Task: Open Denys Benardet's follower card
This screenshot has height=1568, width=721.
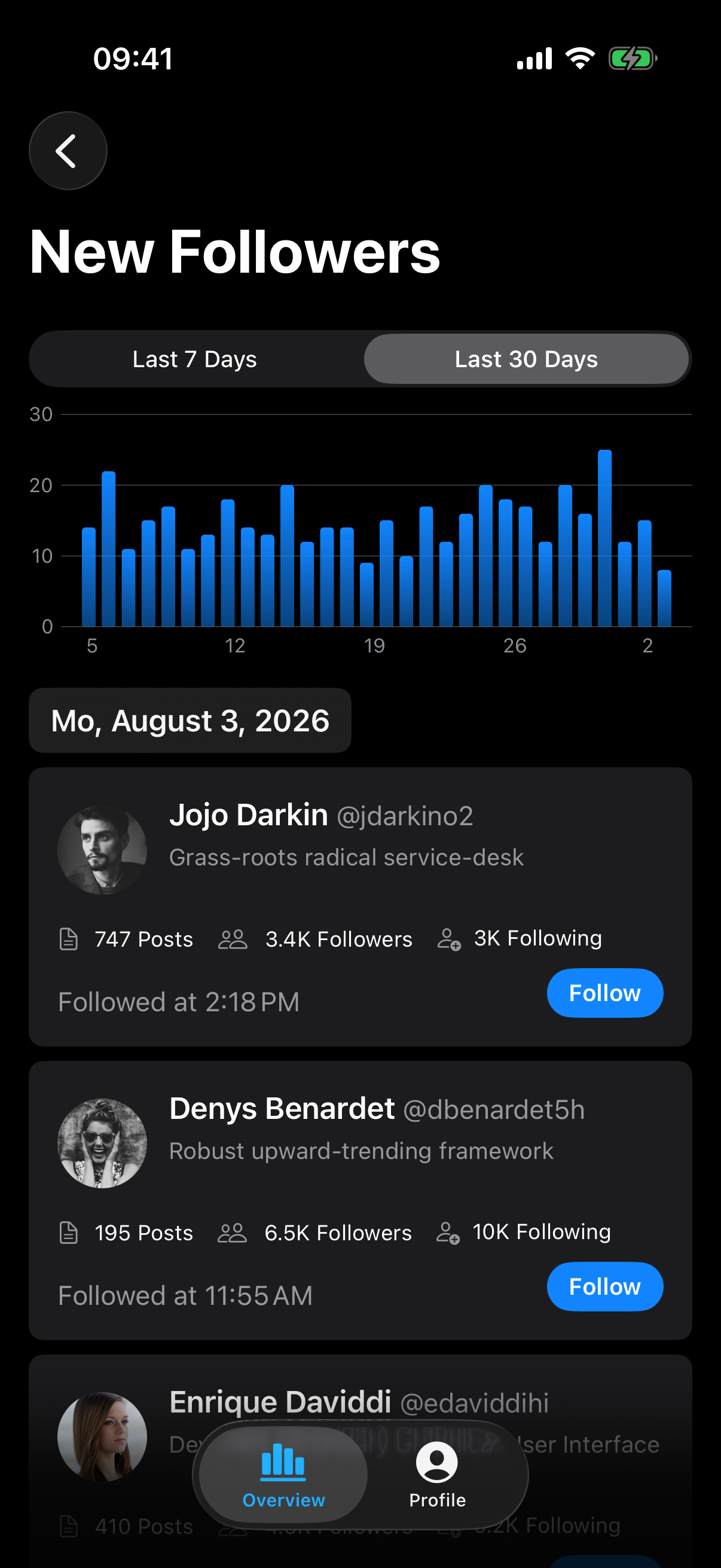Action: click(360, 1200)
